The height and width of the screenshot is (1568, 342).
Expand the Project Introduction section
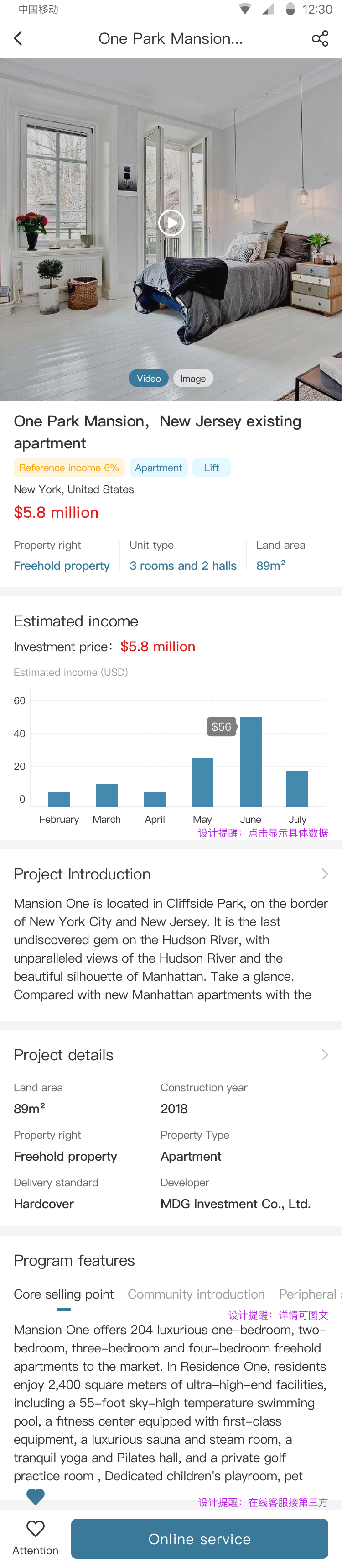[324, 874]
